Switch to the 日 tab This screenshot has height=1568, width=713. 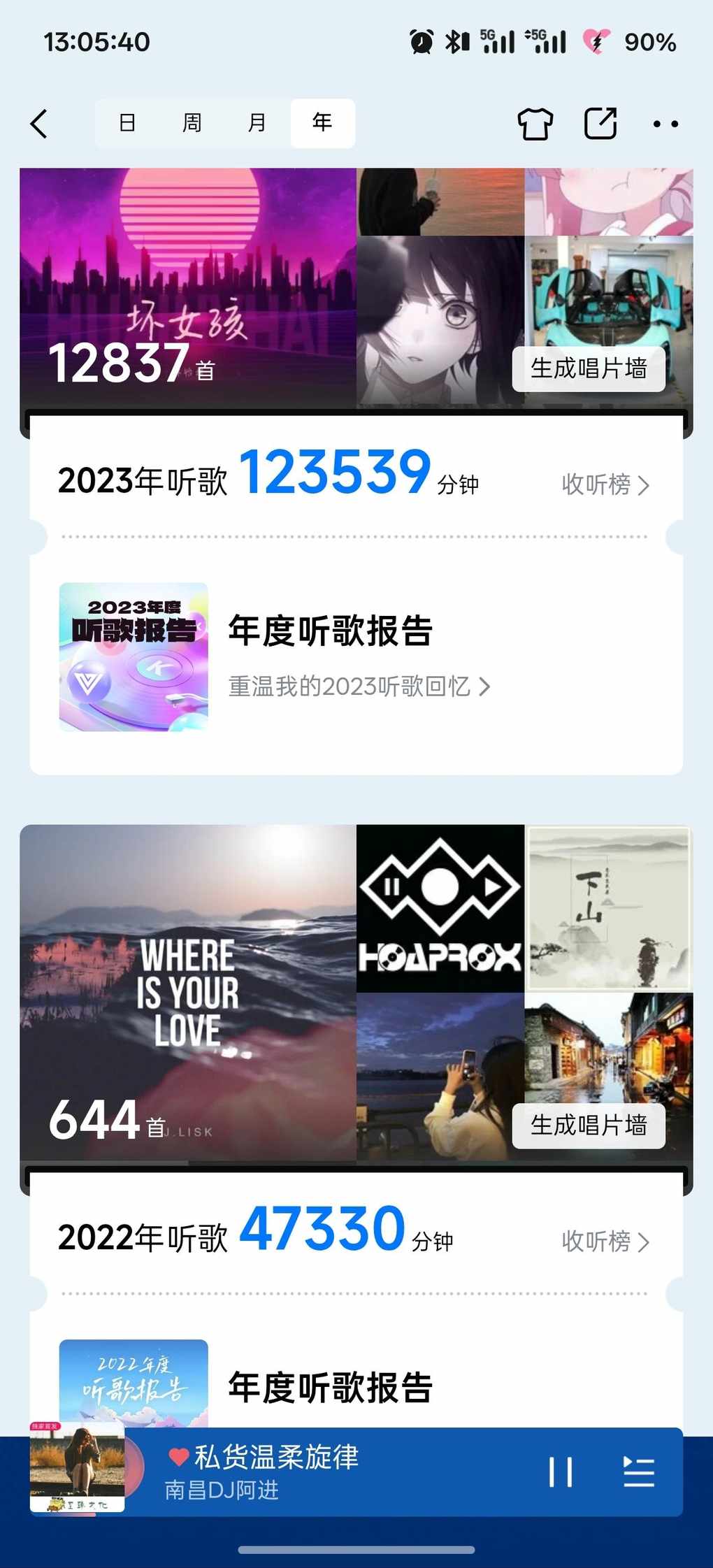pos(127,123)
